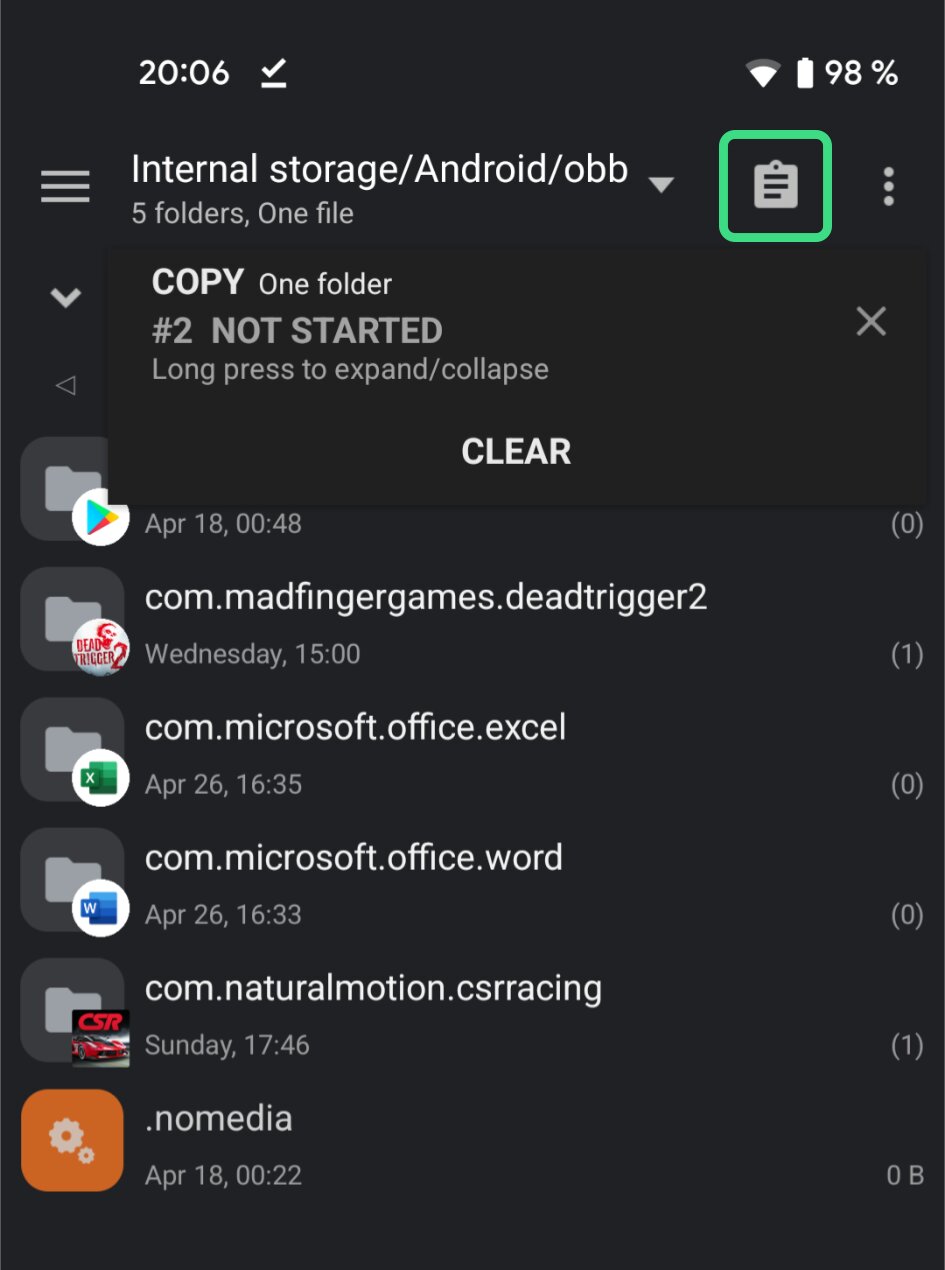Tap the clipboard icon in the toolbar

775,187
